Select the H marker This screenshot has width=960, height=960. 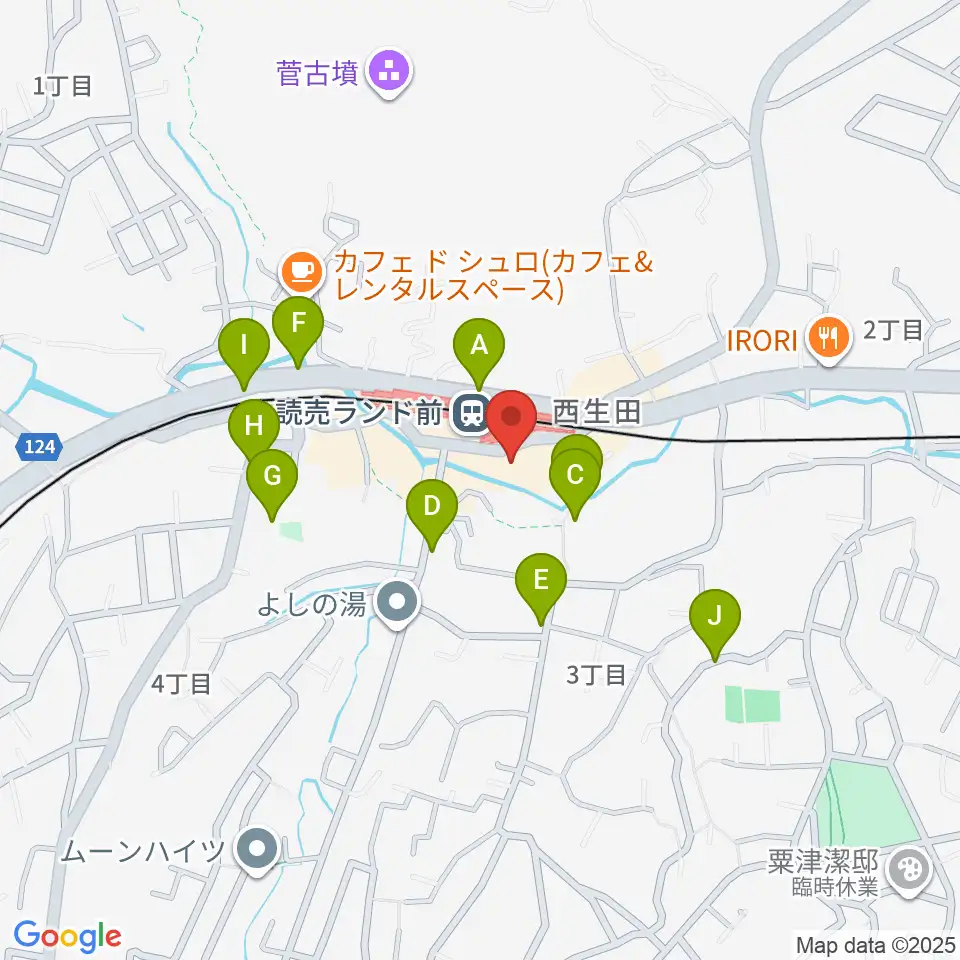point(253,425)
